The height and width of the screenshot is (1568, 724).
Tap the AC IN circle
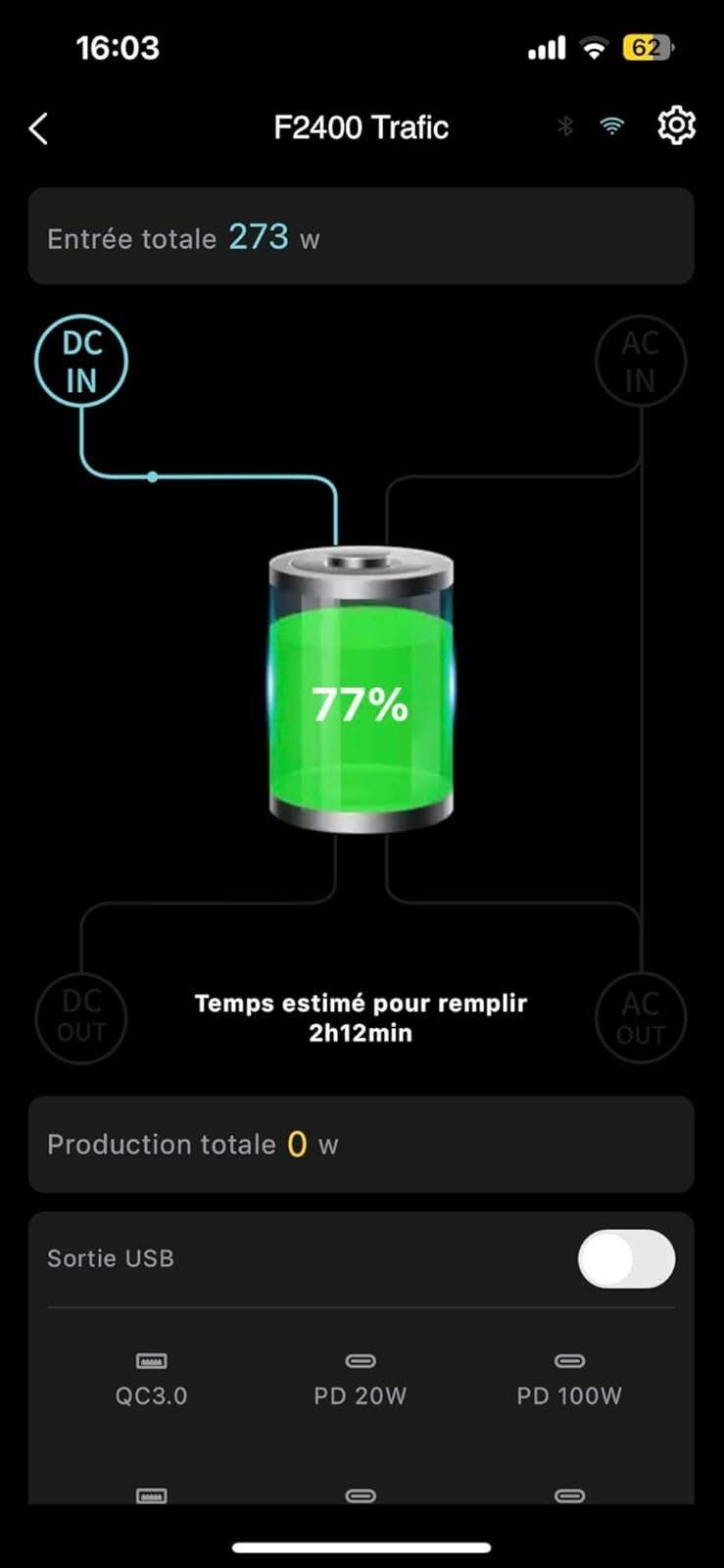click(x=641, y=362)
